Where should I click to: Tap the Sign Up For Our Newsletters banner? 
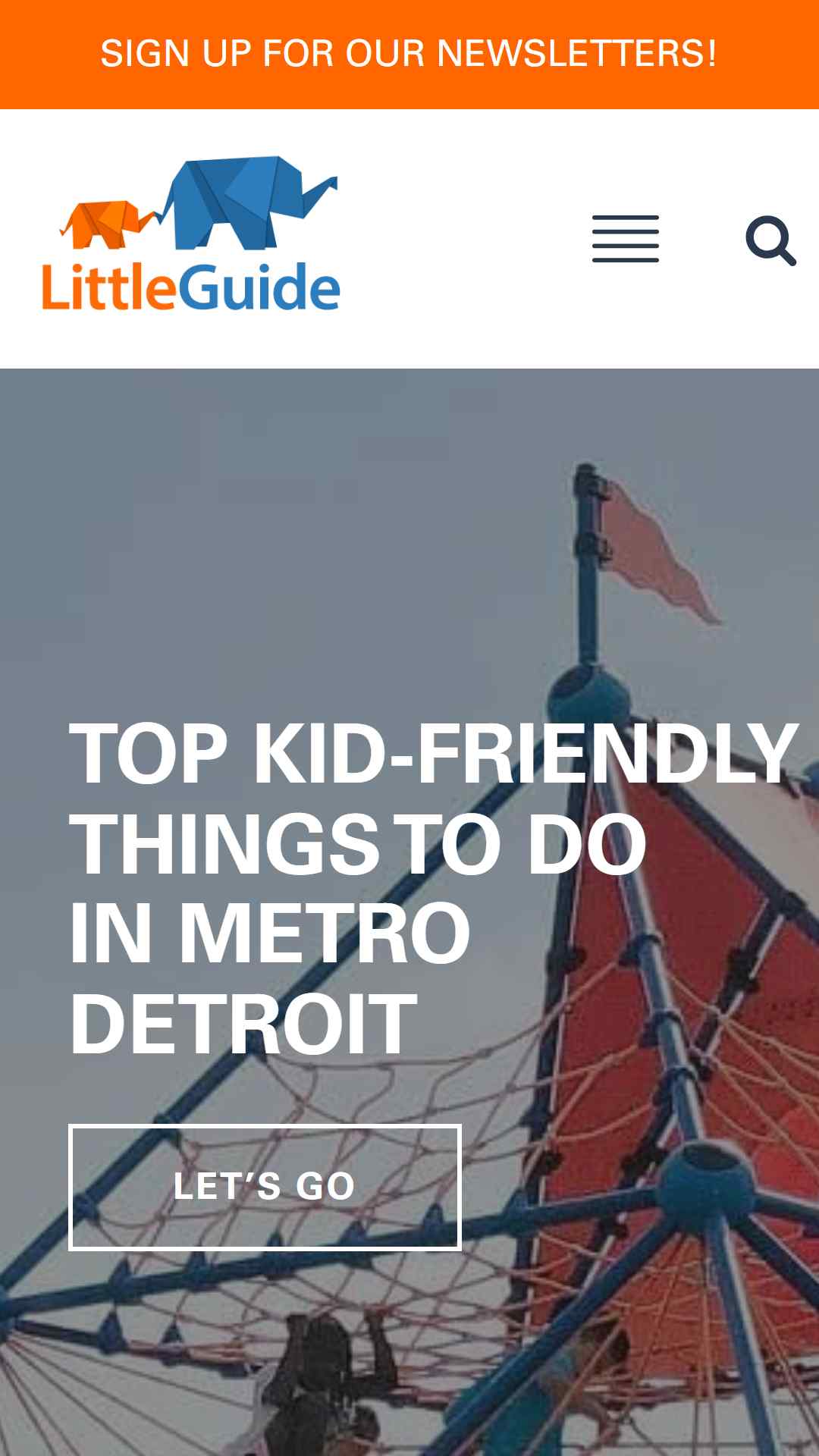click(409, 54)
